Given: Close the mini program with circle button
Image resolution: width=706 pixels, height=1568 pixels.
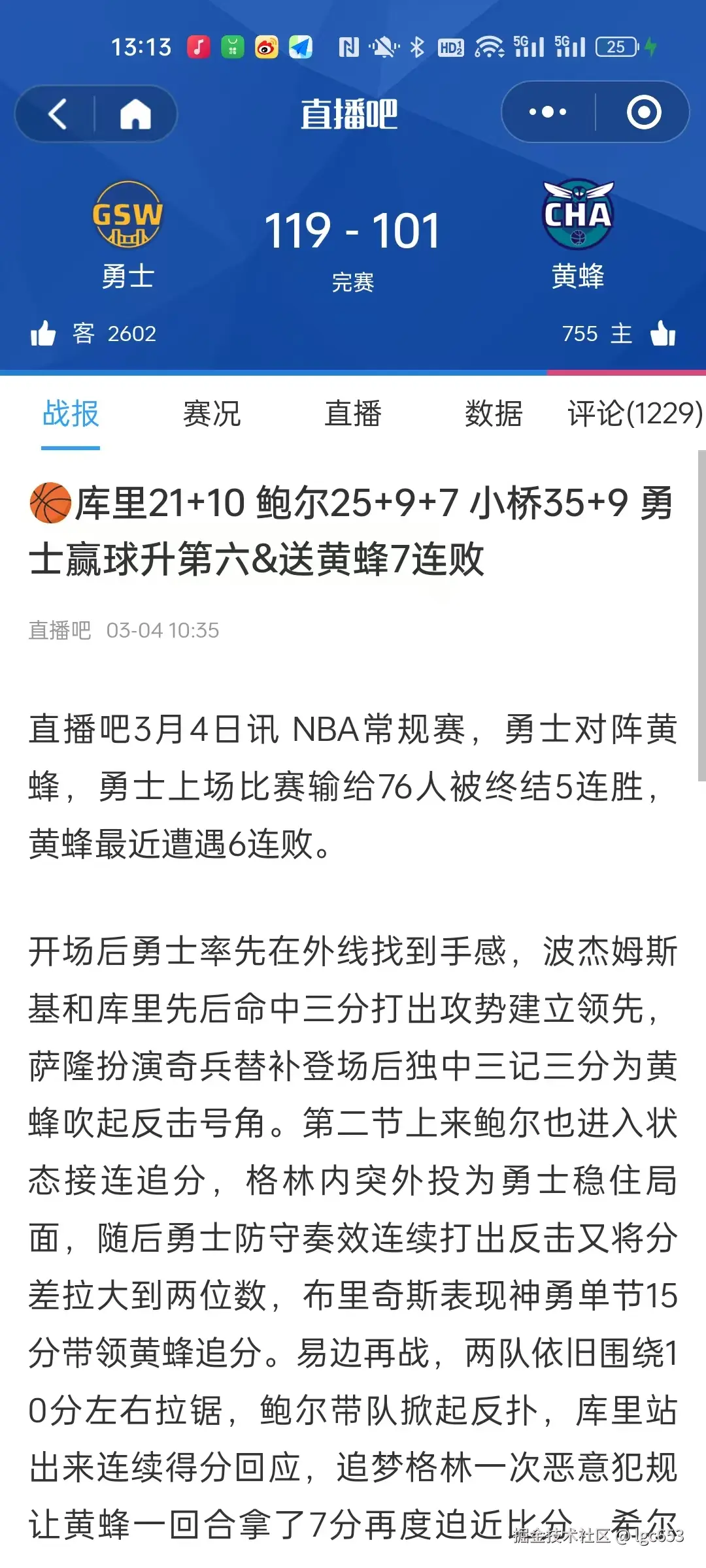Looking at the screenshot, I should (644, 112).
